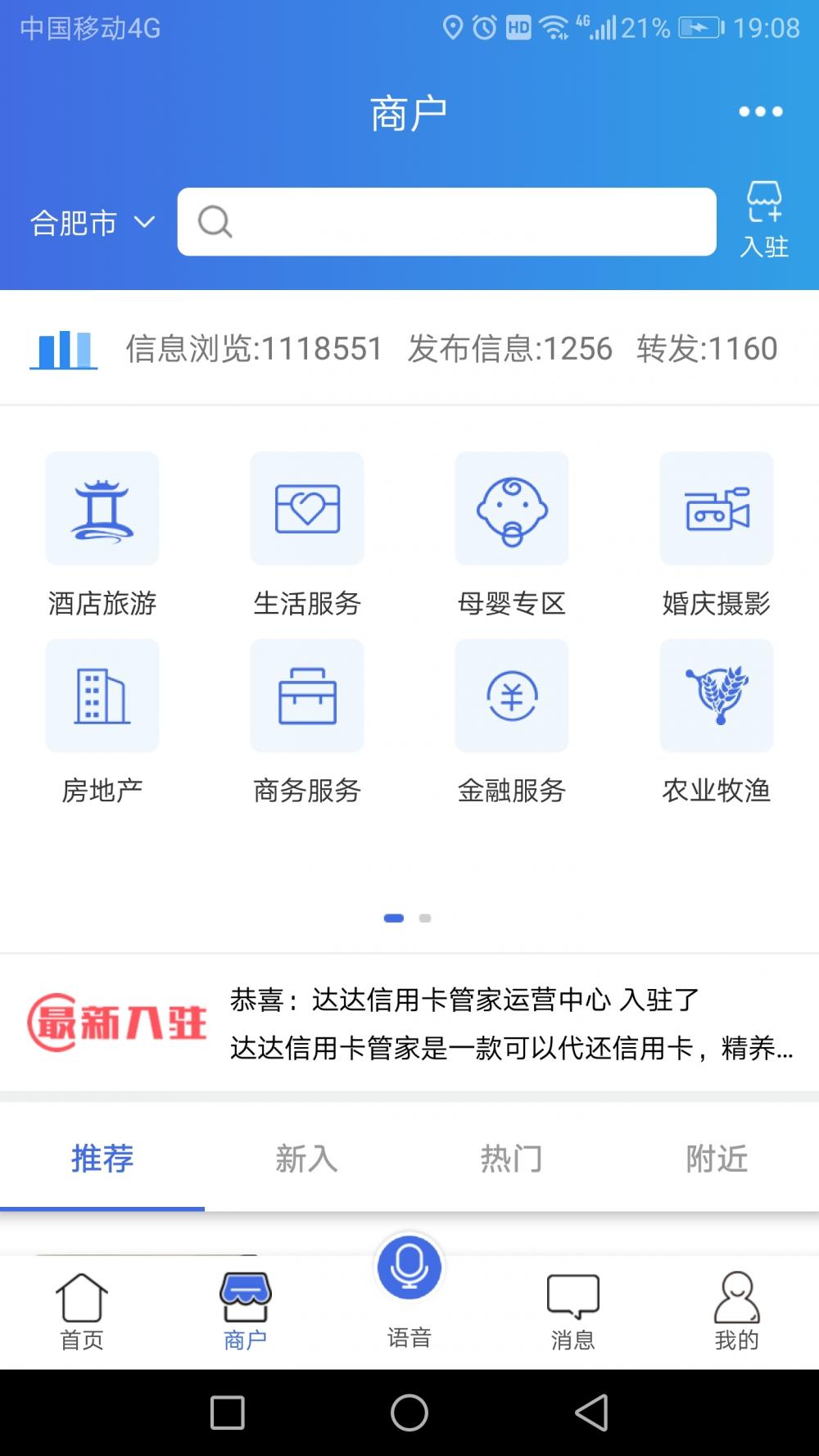Go to the 首页 home tab
Viewport: 819px width, 1456px height.
(82, 1311)
